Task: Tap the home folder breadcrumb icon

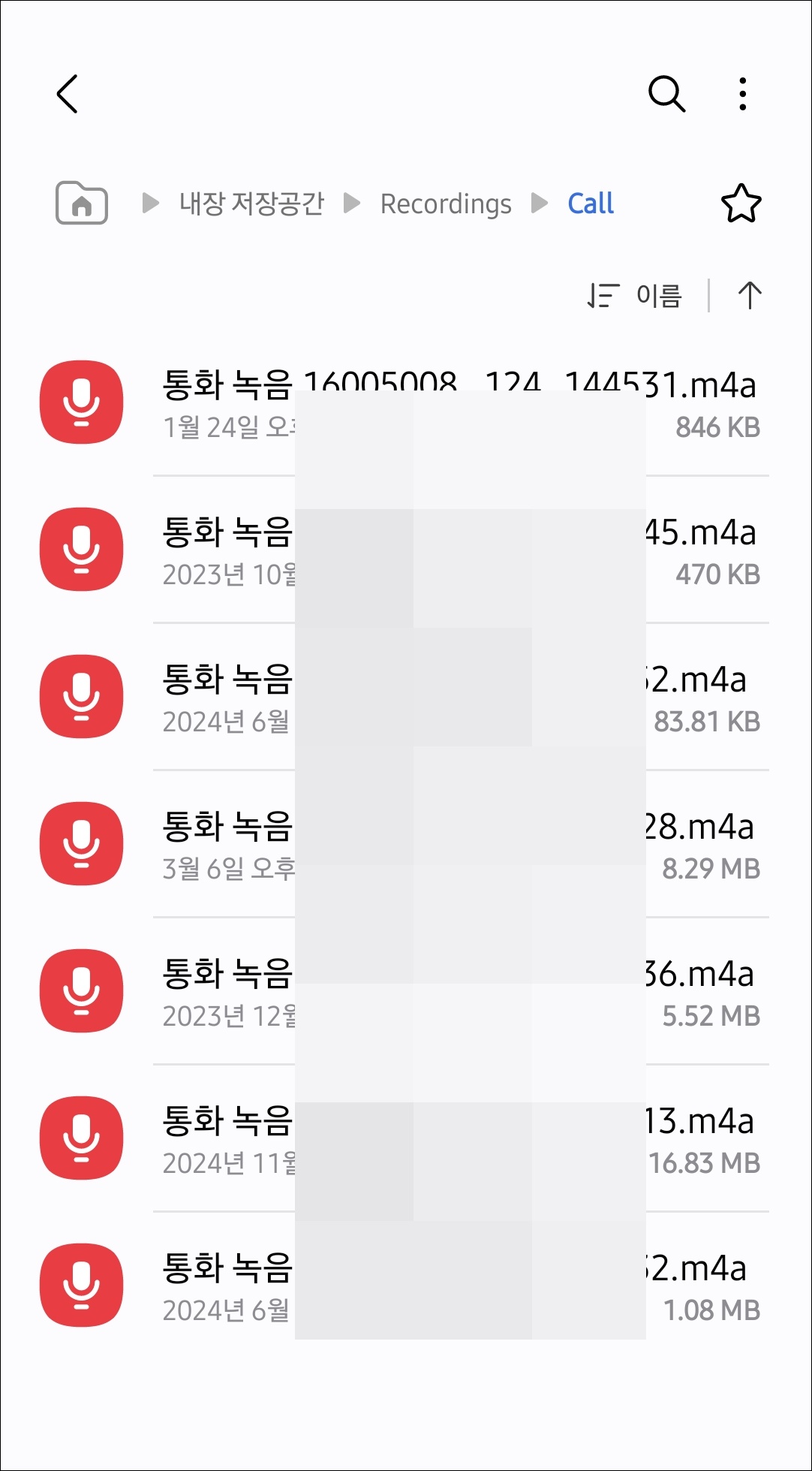Action: coord(82,203)
